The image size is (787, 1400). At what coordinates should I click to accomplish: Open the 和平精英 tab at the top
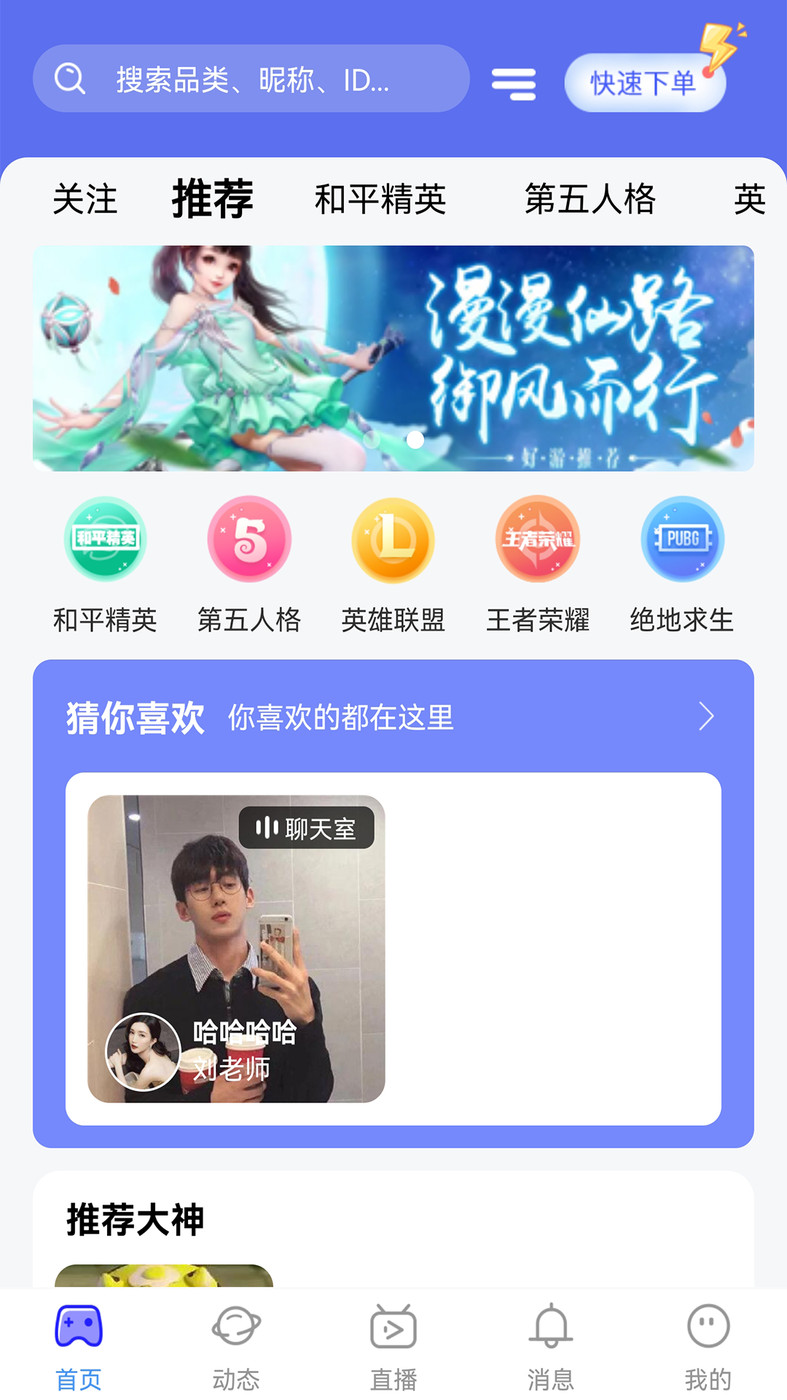380,199
